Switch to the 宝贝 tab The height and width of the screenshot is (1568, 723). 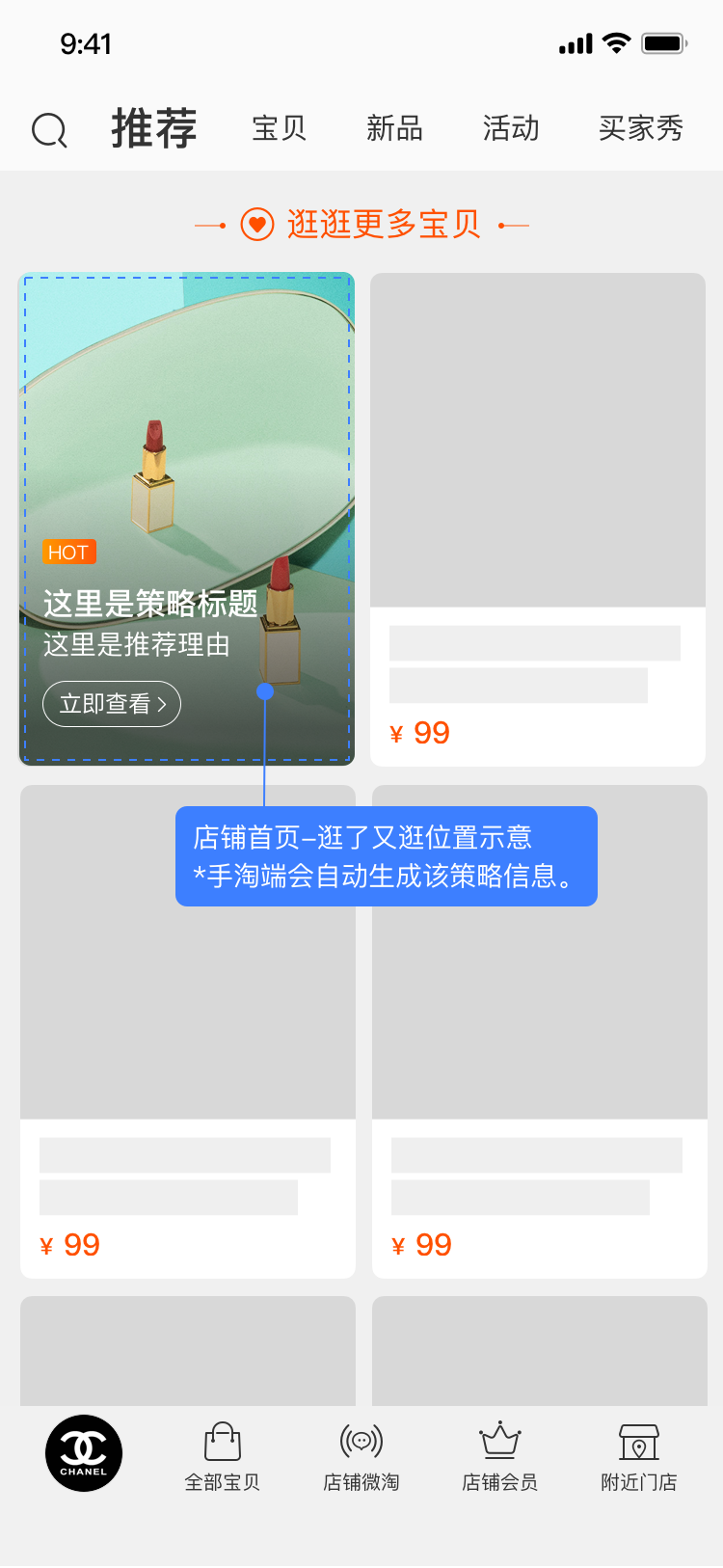tap(279, 128)
